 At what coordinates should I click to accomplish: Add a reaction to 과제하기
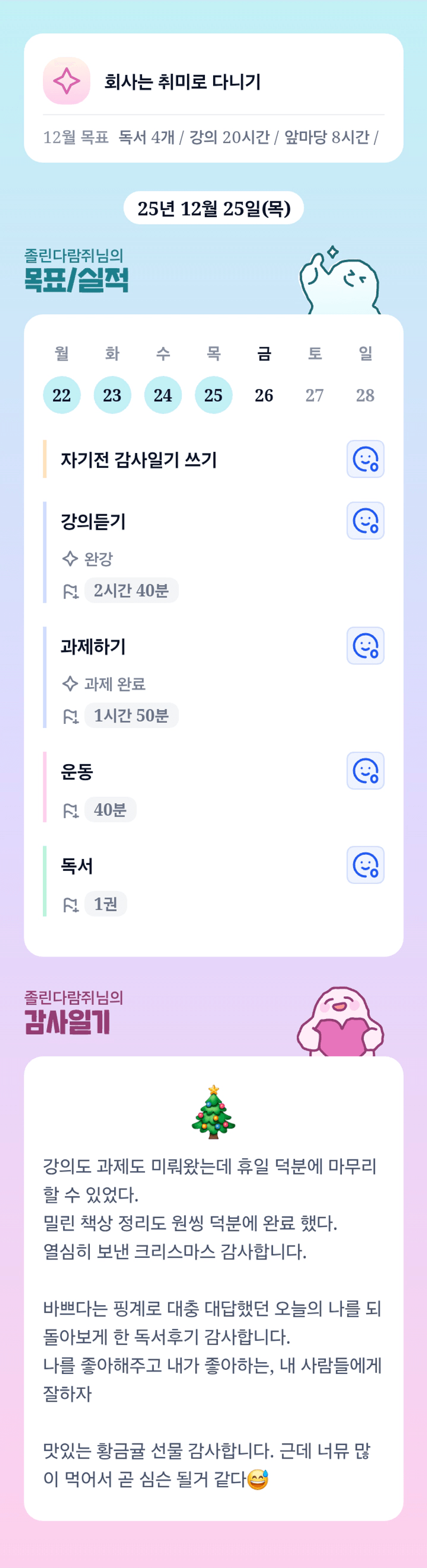coord(366,645)
